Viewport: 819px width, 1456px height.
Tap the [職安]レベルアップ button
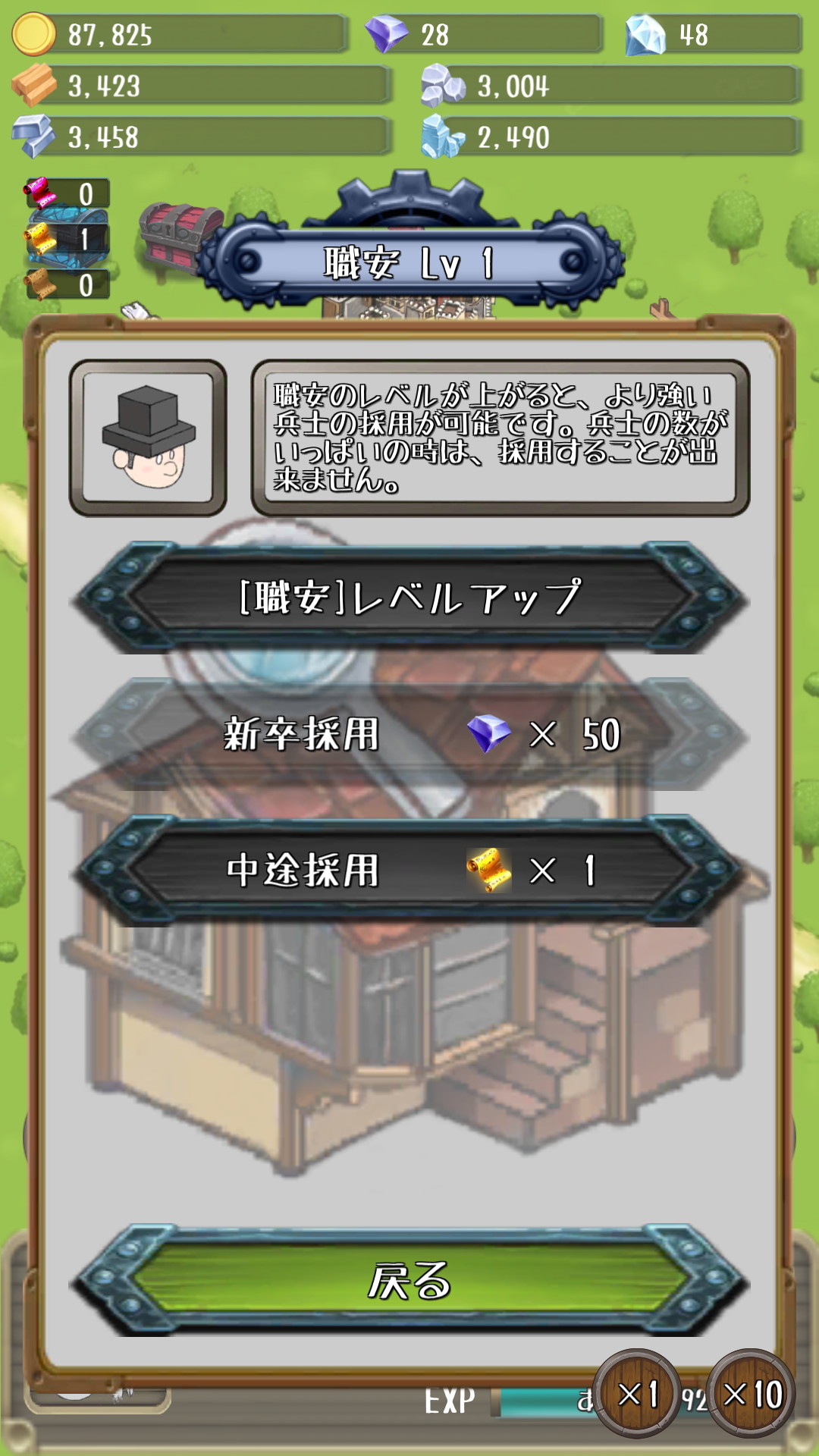point(409,598)
